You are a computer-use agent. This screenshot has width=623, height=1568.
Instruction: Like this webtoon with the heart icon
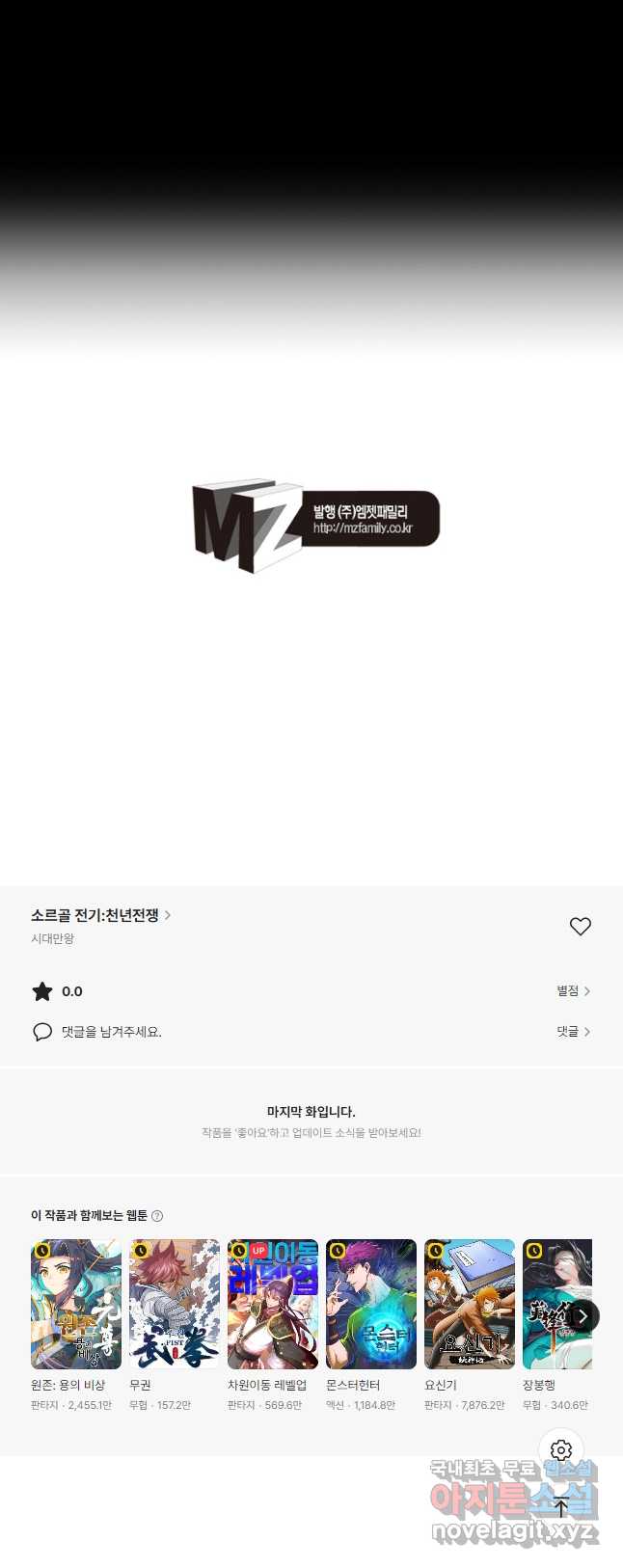[x=580, y=926]
